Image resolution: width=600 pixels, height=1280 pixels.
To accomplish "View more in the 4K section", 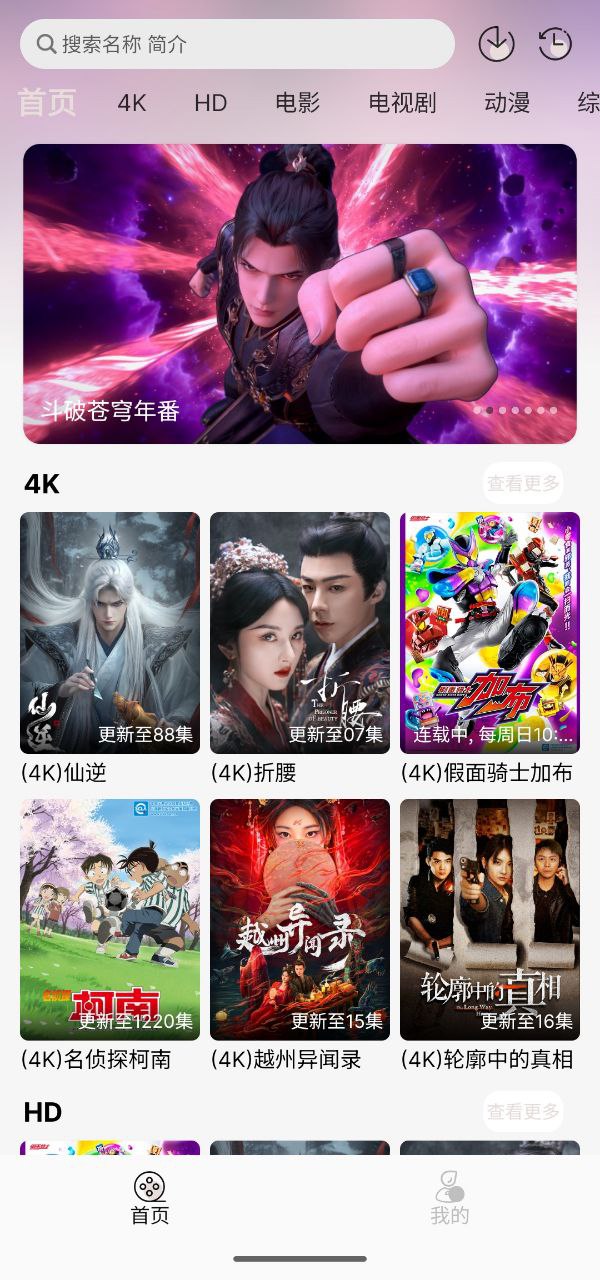I will click(x=523, y=484).
